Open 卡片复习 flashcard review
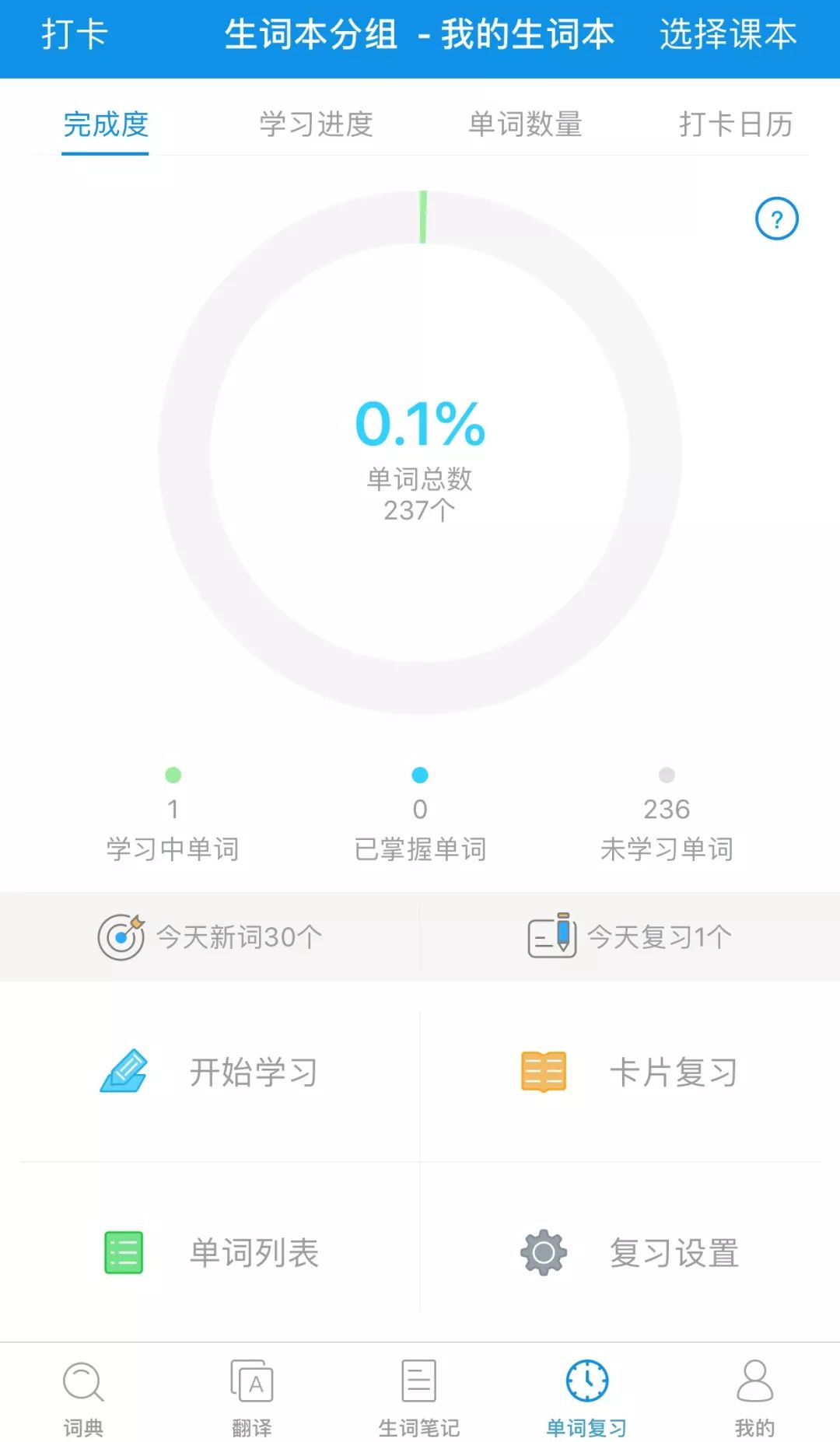 [630, 1073]
